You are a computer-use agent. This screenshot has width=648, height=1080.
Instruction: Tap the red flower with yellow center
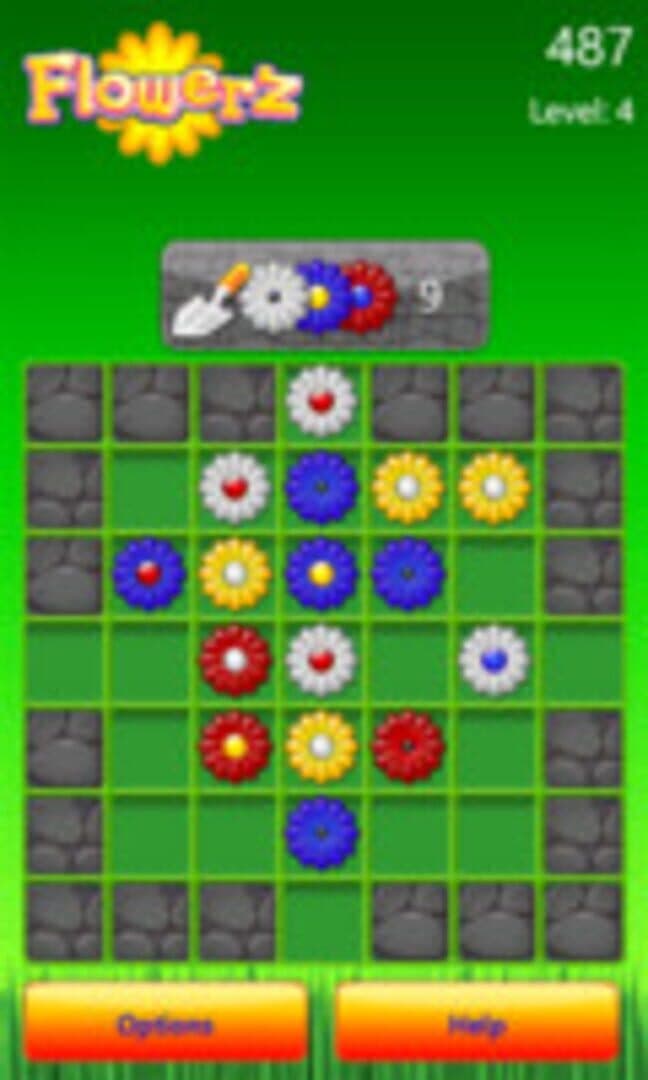(235, 747)
